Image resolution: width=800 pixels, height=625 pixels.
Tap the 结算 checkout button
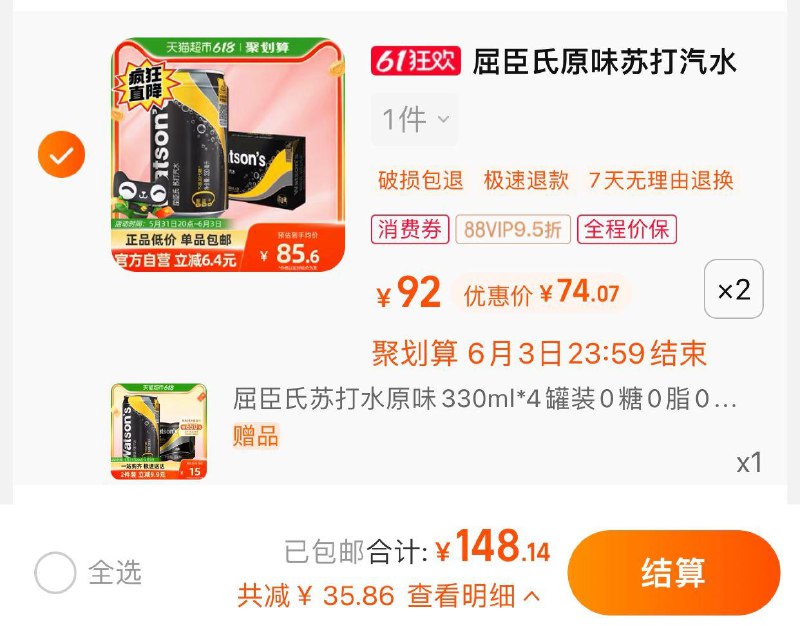point(673,573)
